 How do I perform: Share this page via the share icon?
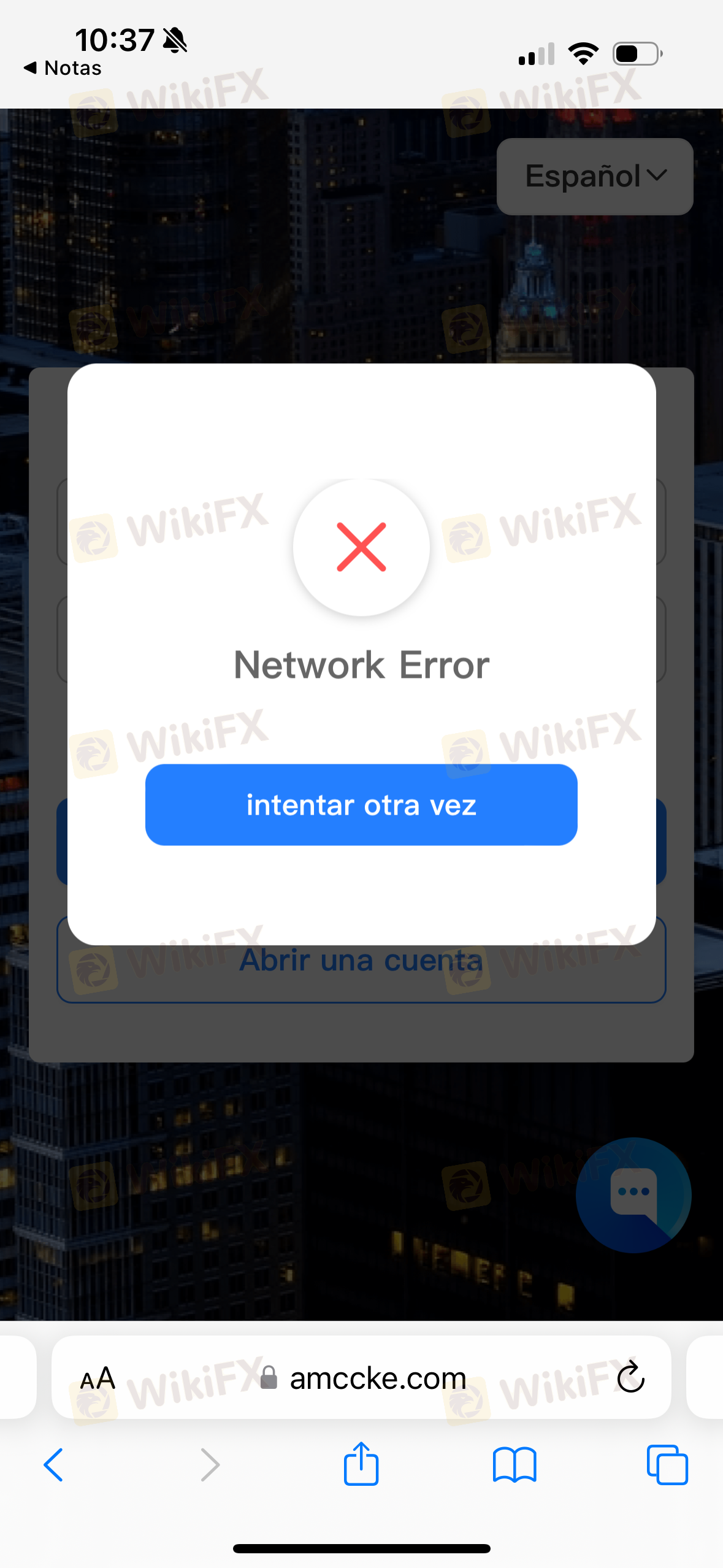pyautogui.click(x=361, y=1464)
